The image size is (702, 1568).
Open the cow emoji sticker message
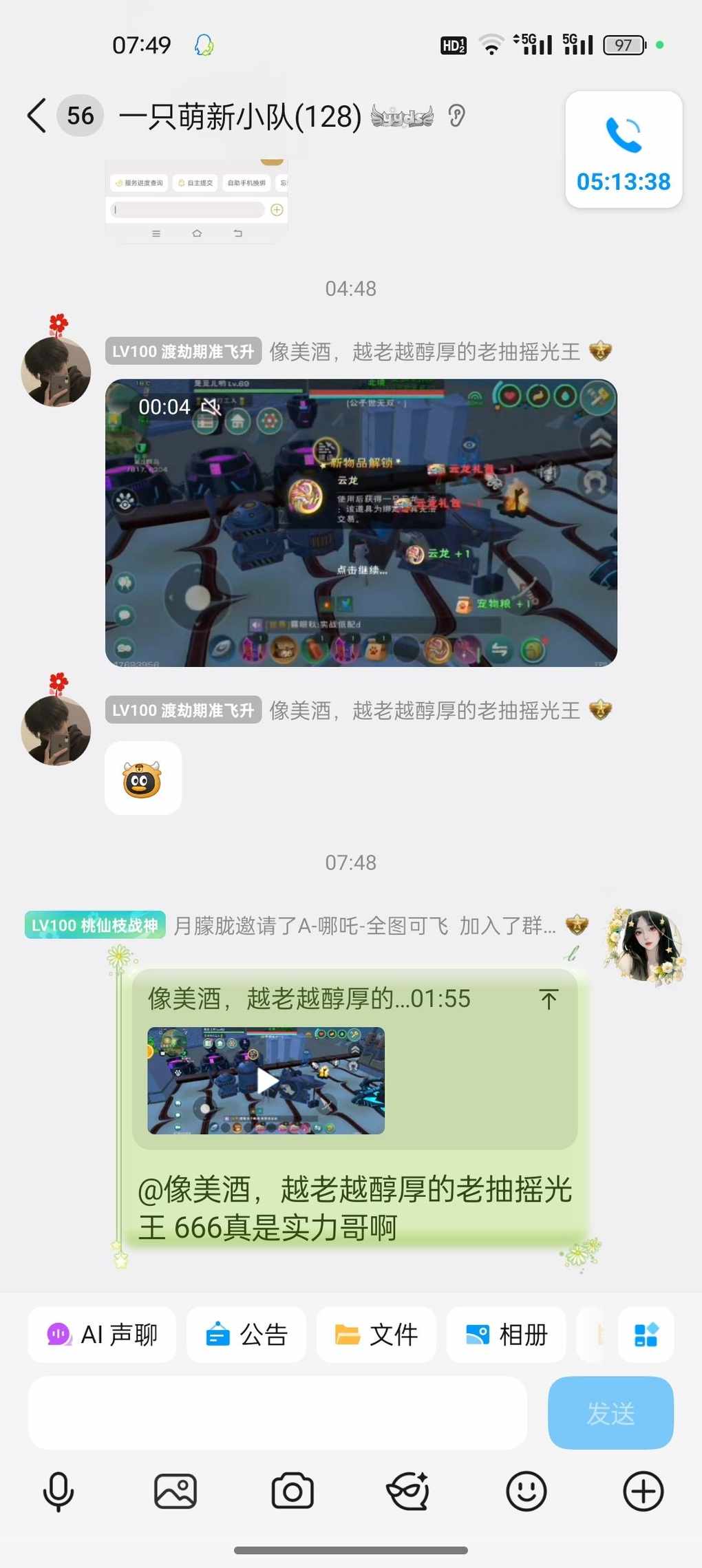click(x=142, y=778)
